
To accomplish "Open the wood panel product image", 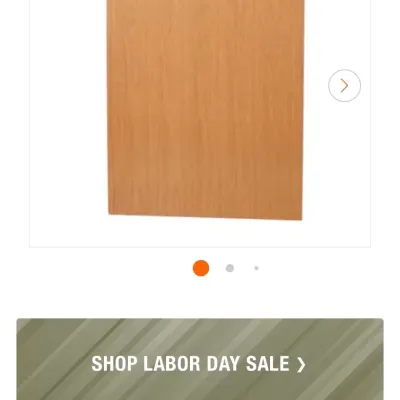I will (206, 109).
